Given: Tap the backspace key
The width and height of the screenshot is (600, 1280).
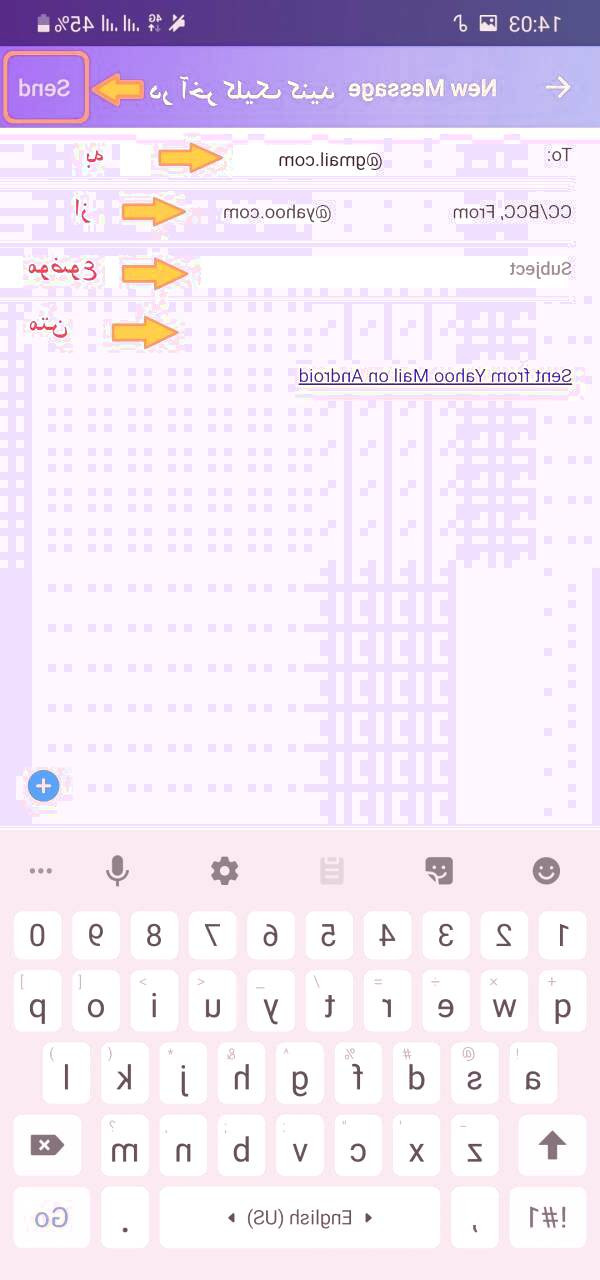Looking at the screenshot, I should coord(47,1145).
